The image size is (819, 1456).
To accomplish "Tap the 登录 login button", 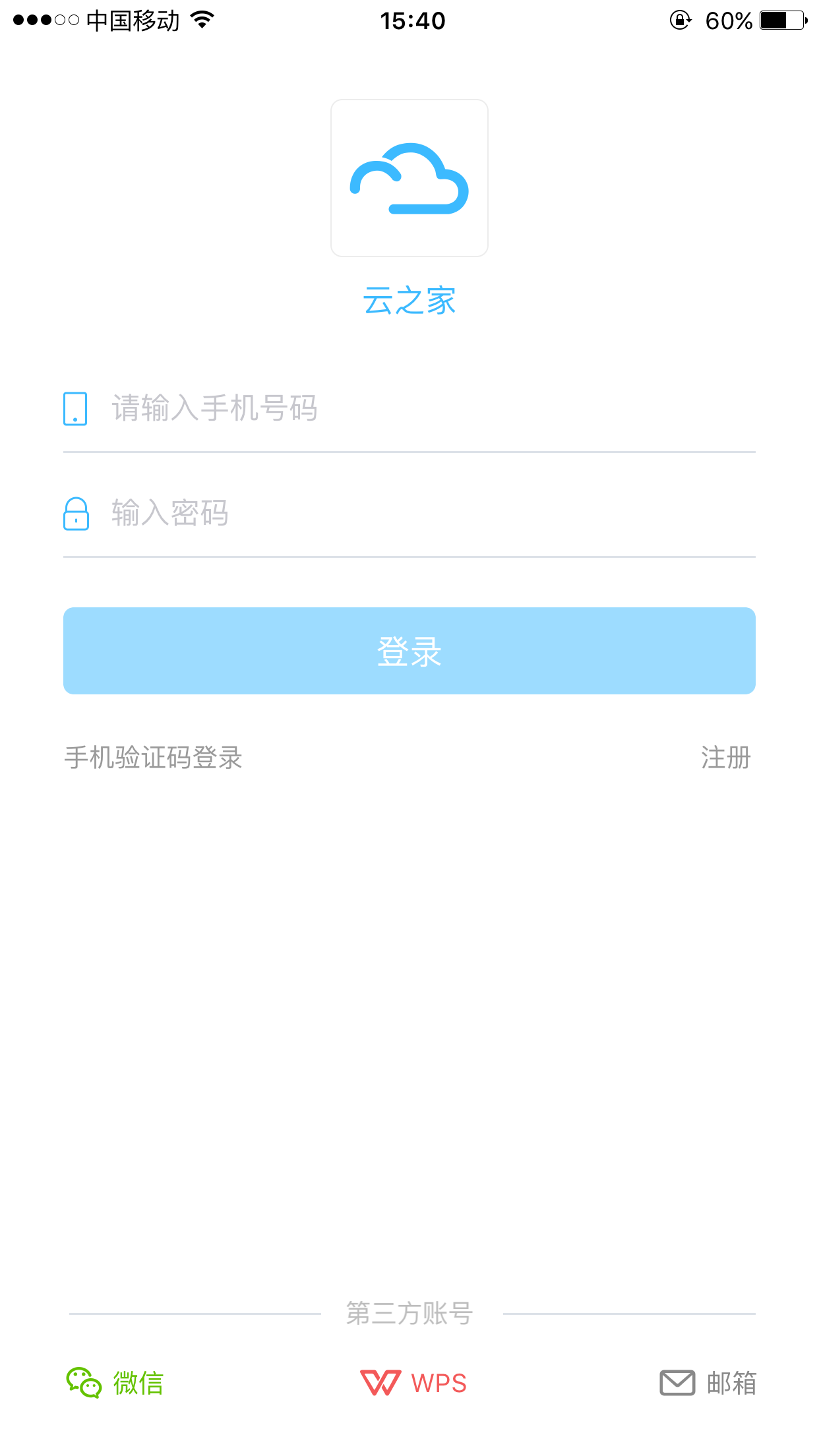I will pyautogui.click(x=409, y=651).
